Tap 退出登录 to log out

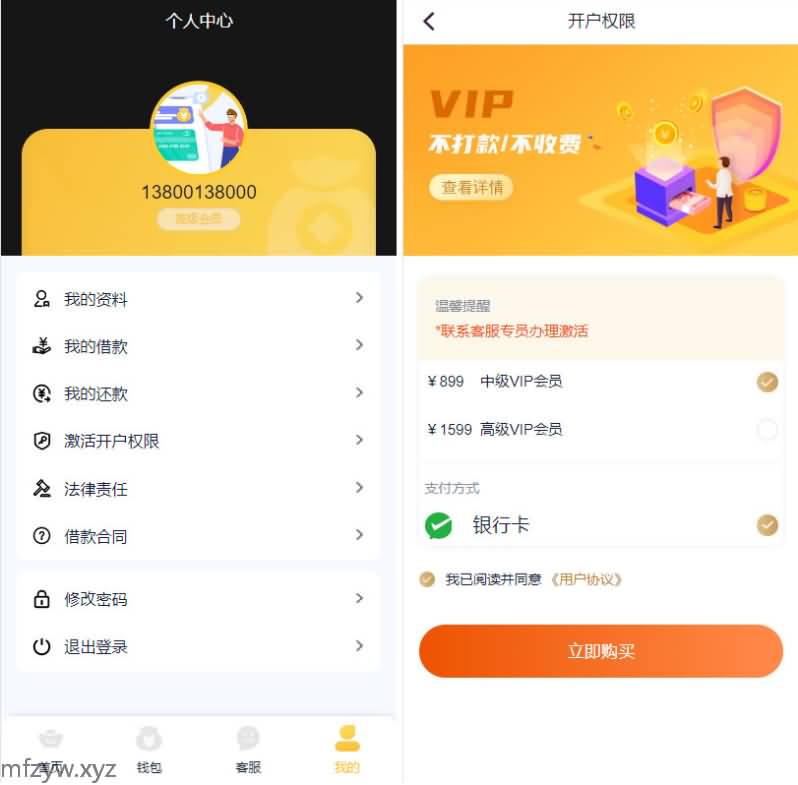tap(198, 647)
